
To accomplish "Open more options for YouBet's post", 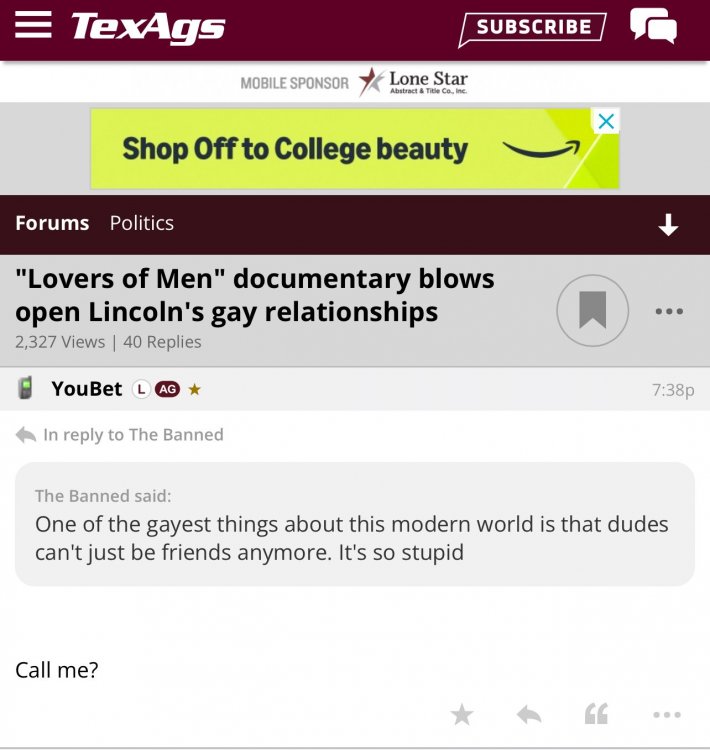I will [x=666, y=714].
